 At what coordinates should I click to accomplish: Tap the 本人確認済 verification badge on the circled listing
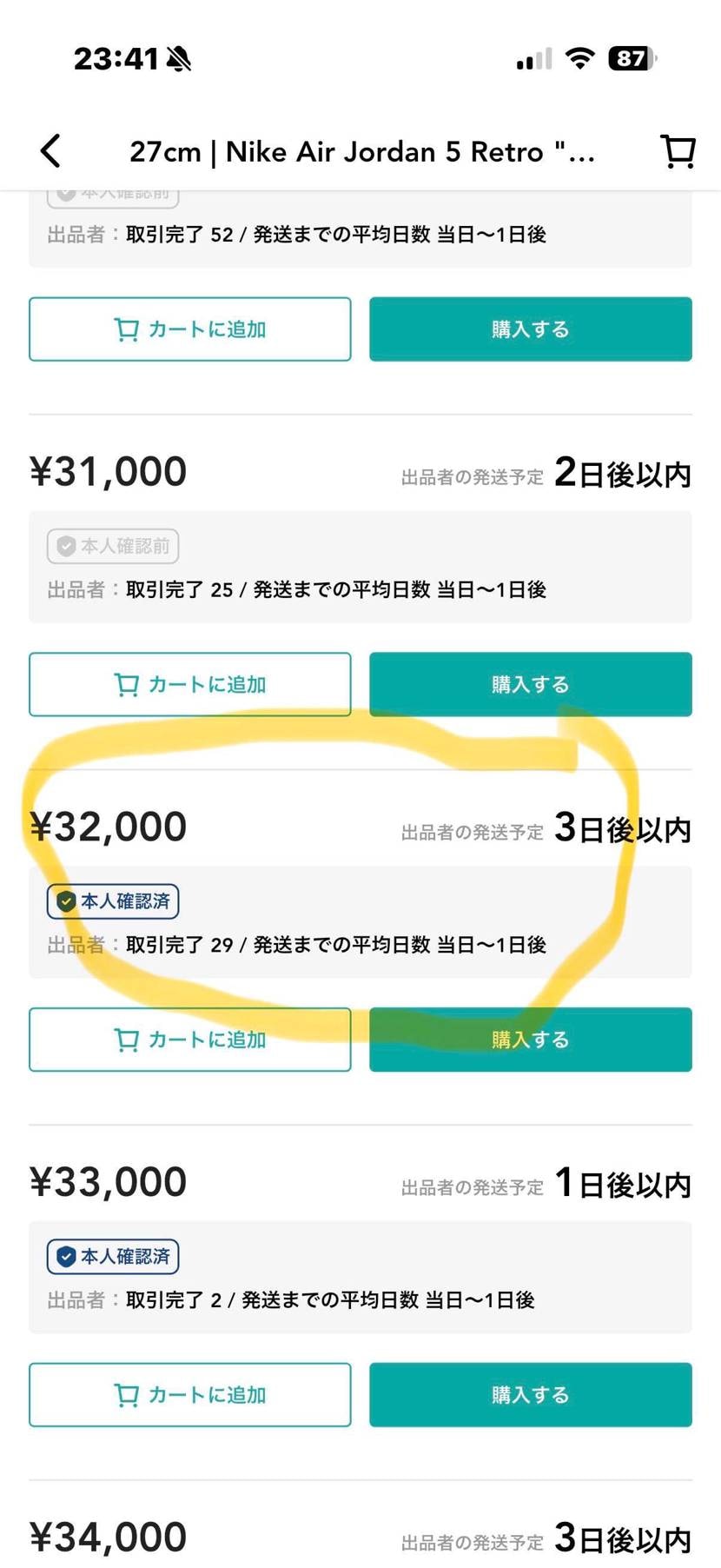click(113, 901)
